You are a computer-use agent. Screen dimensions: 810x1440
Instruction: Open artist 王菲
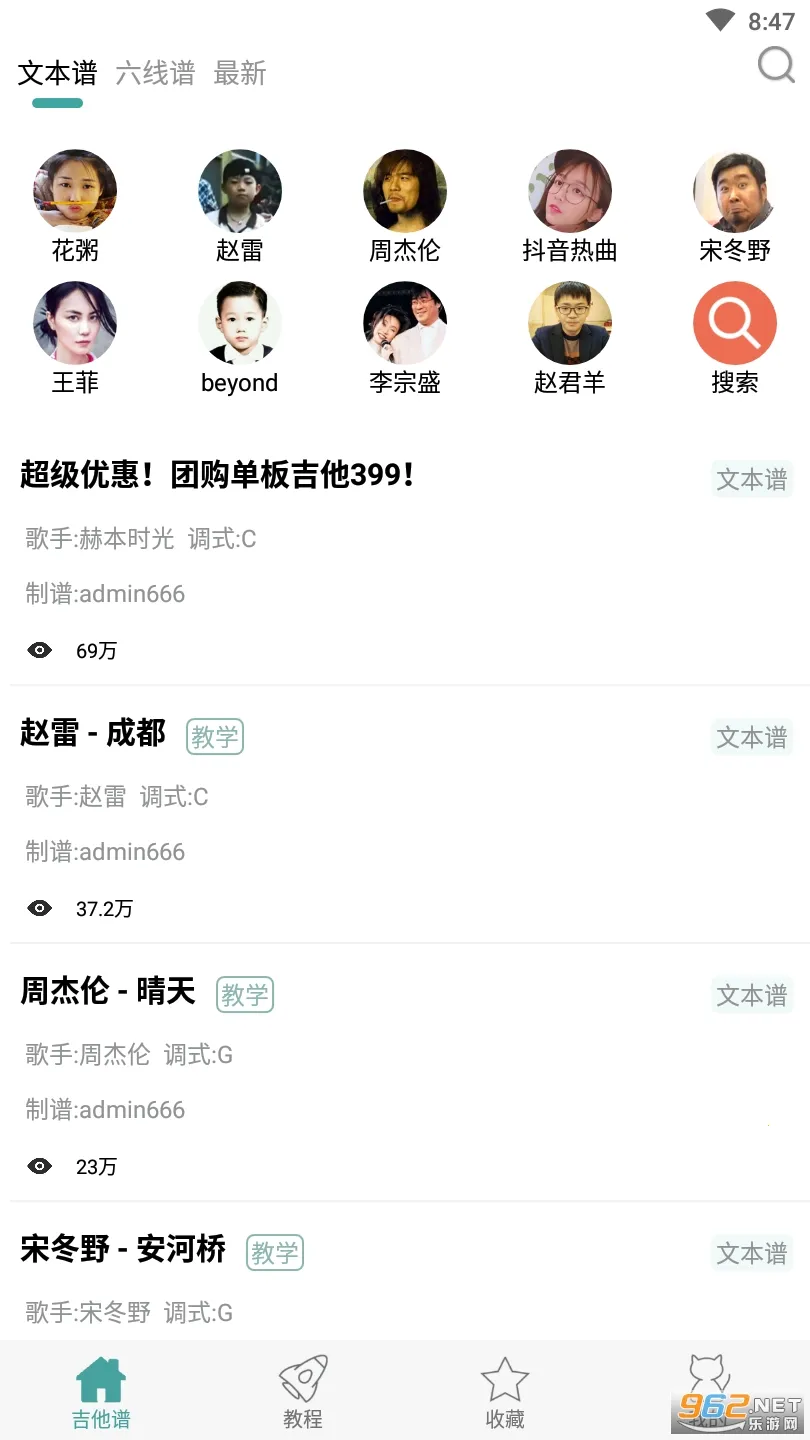click(75, 339)
